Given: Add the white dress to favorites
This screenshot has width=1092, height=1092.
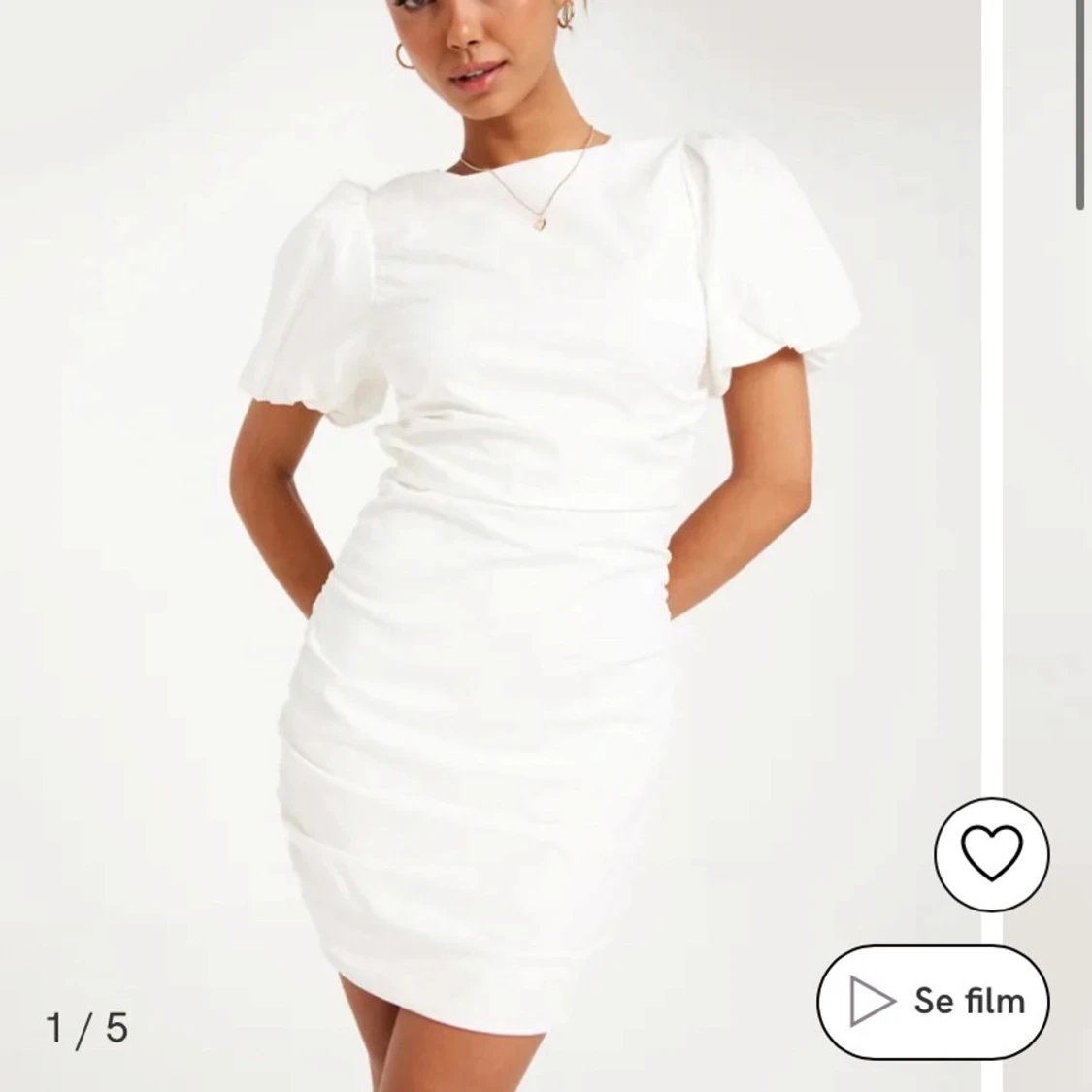Looking at the screenshot, I should 991,853.
